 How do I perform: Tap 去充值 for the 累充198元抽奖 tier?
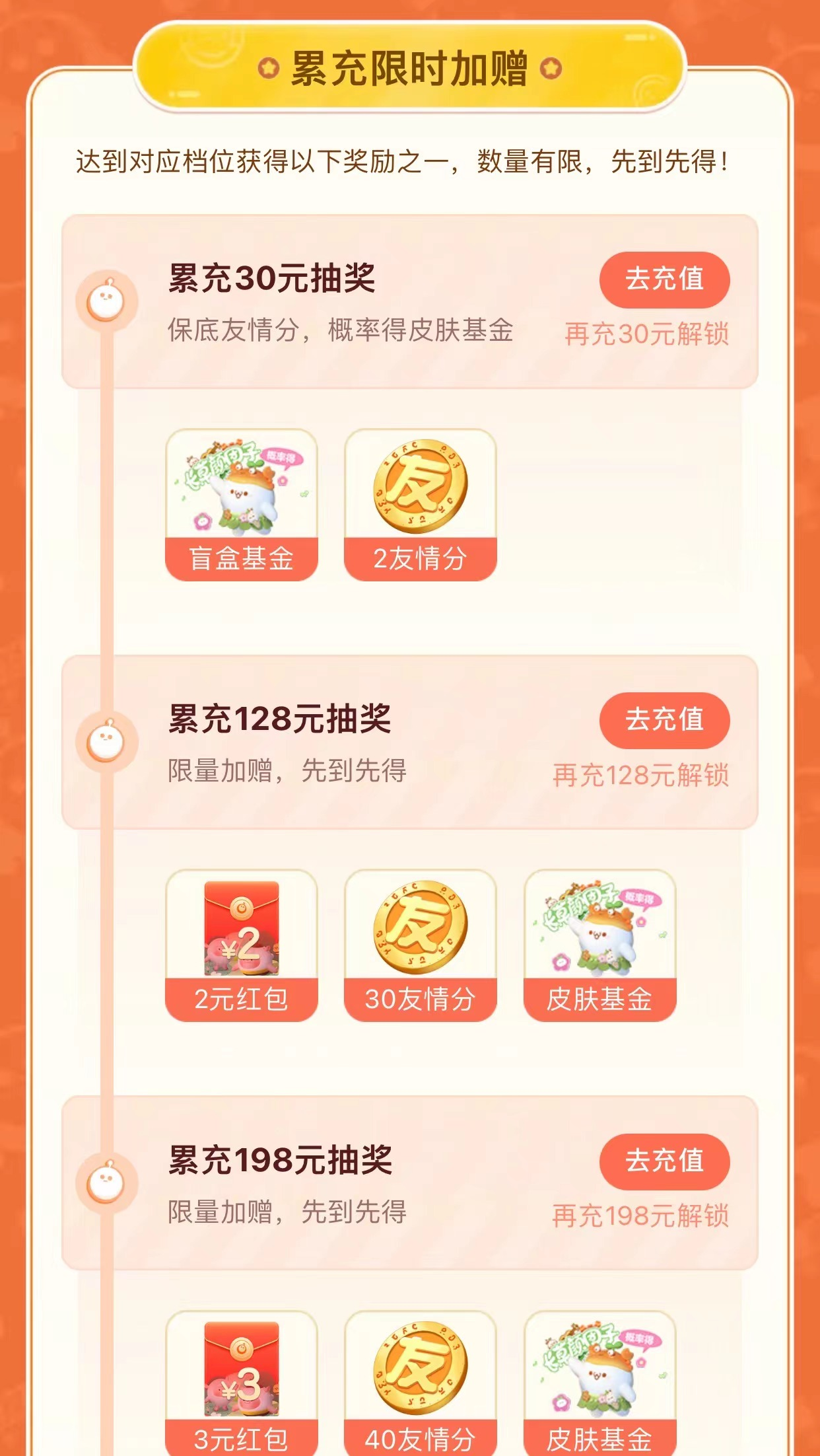click(x=664, y=1161)
